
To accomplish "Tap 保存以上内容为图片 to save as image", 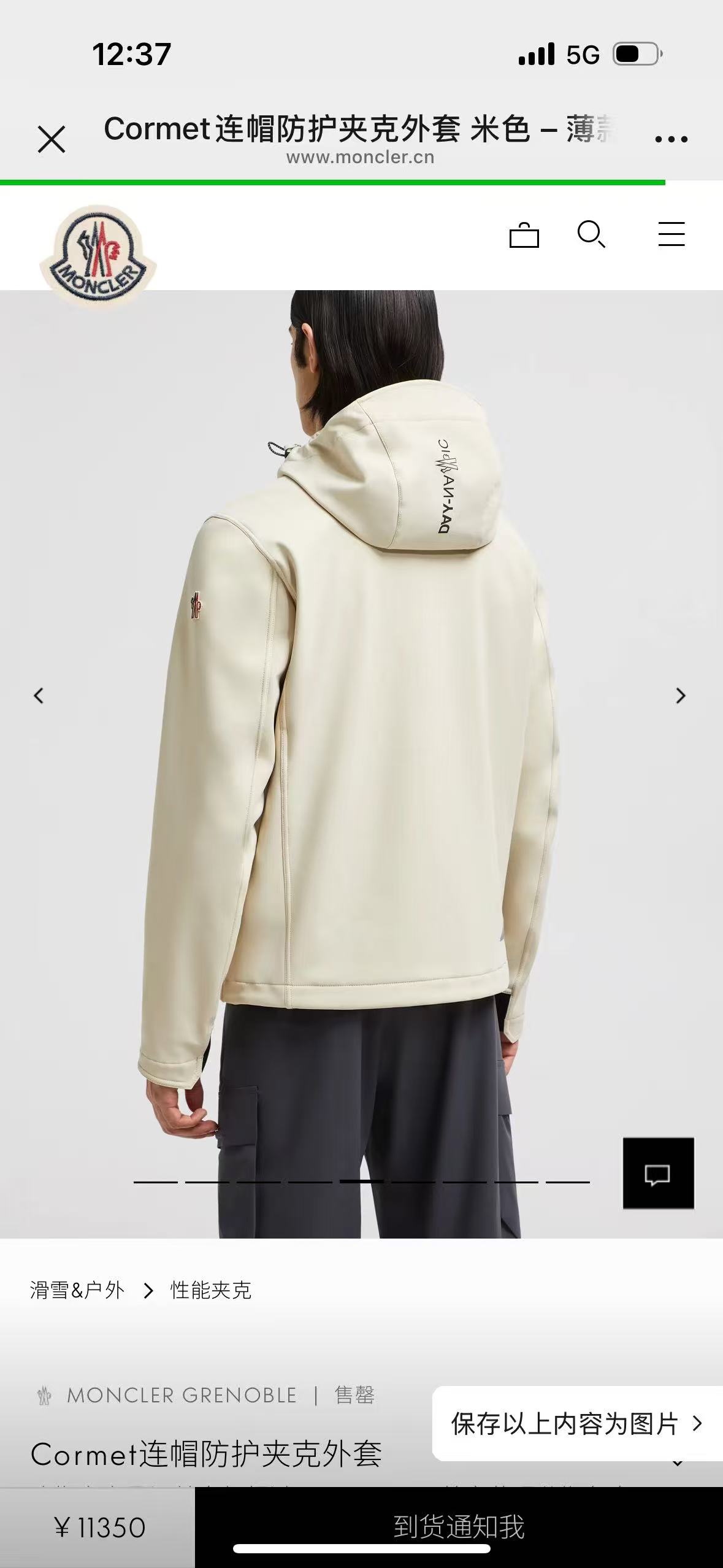I will point(575,1423).
